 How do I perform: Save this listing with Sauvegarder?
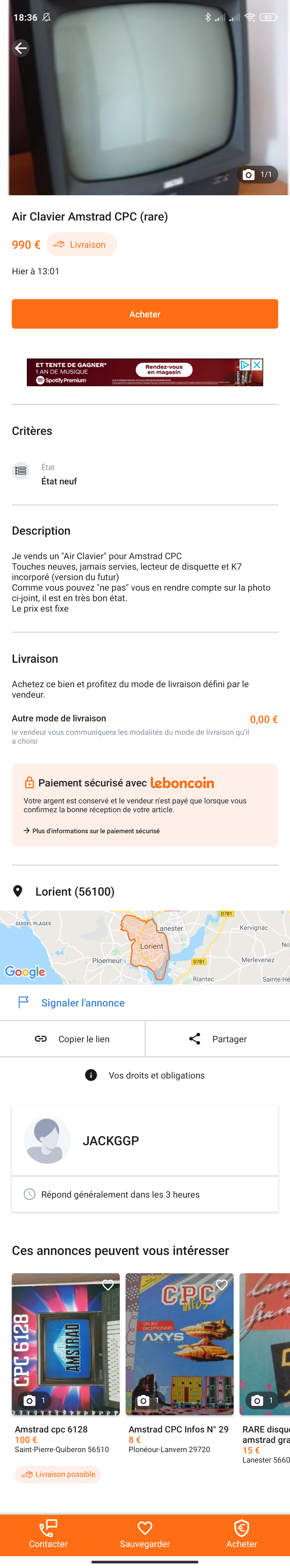pos(145,1534)
